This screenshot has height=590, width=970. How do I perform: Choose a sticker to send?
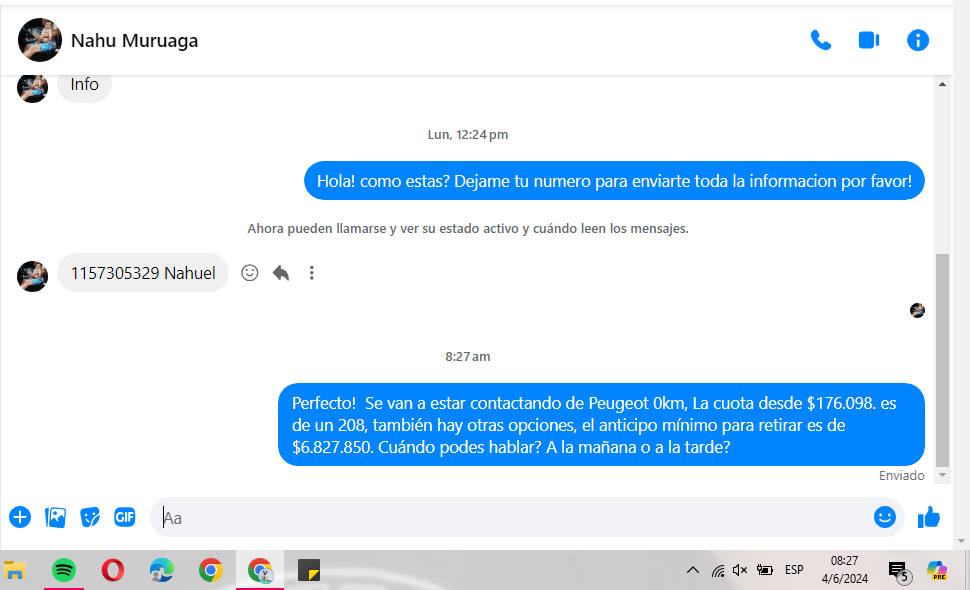(x=90, y=517)
